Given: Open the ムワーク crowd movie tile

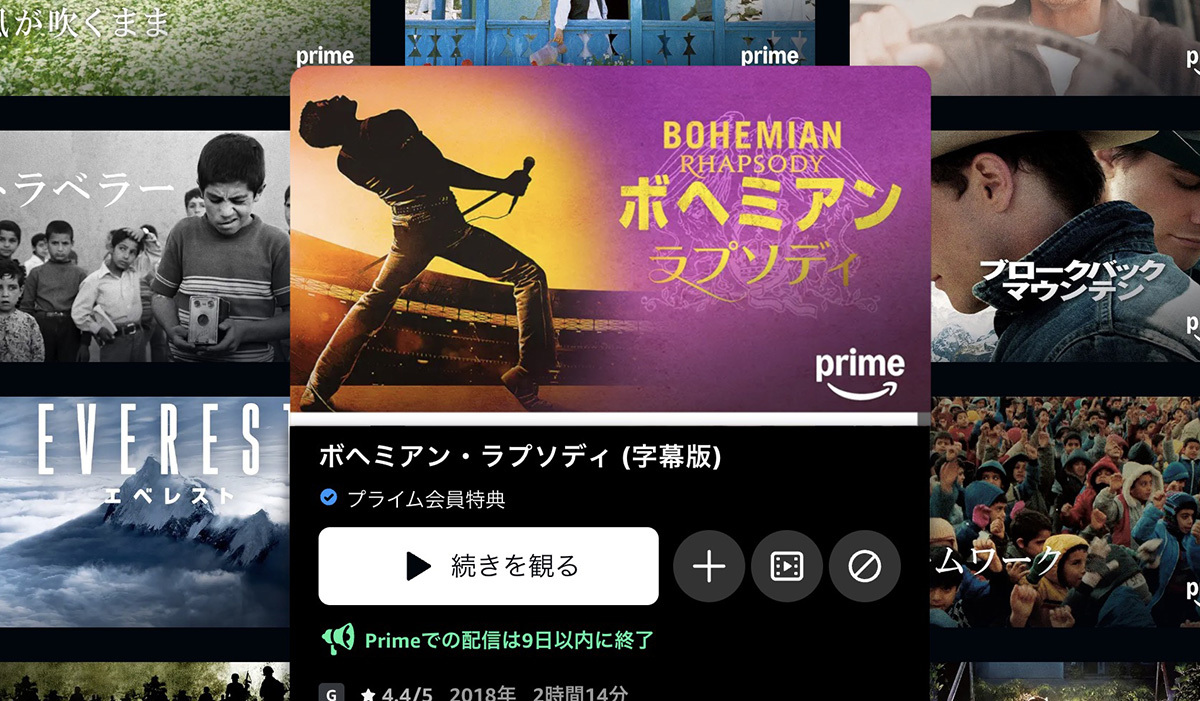Looking at the screenshot, I should coord(1065,510).
